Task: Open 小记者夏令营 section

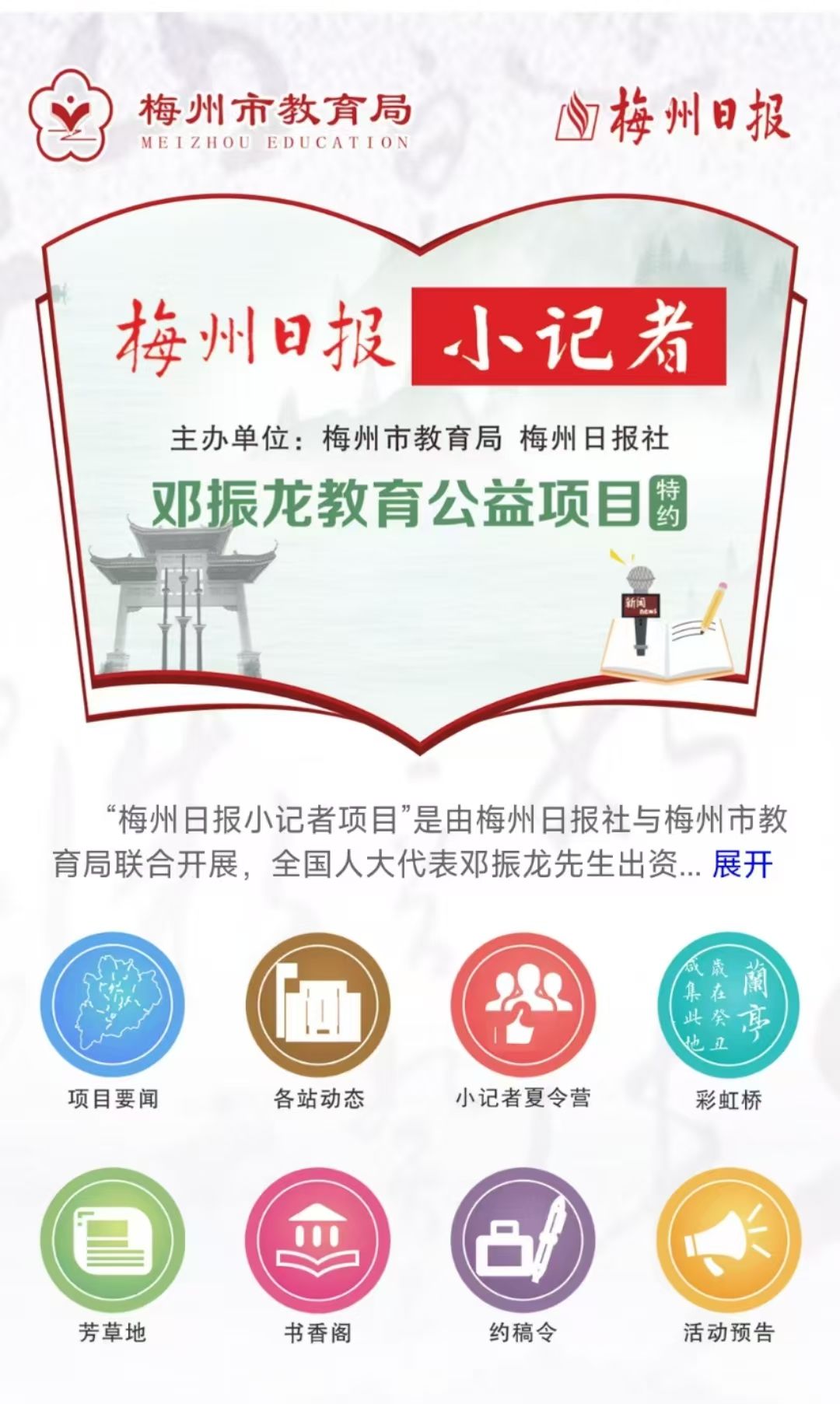Action: coord(523,1004)
